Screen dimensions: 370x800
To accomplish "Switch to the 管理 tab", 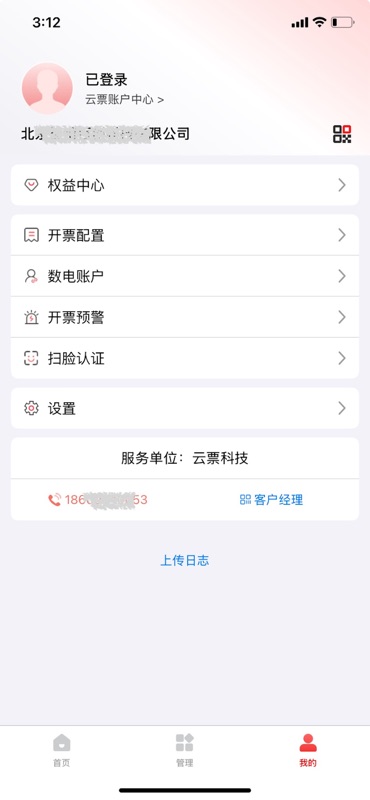I will coord(185,750).
